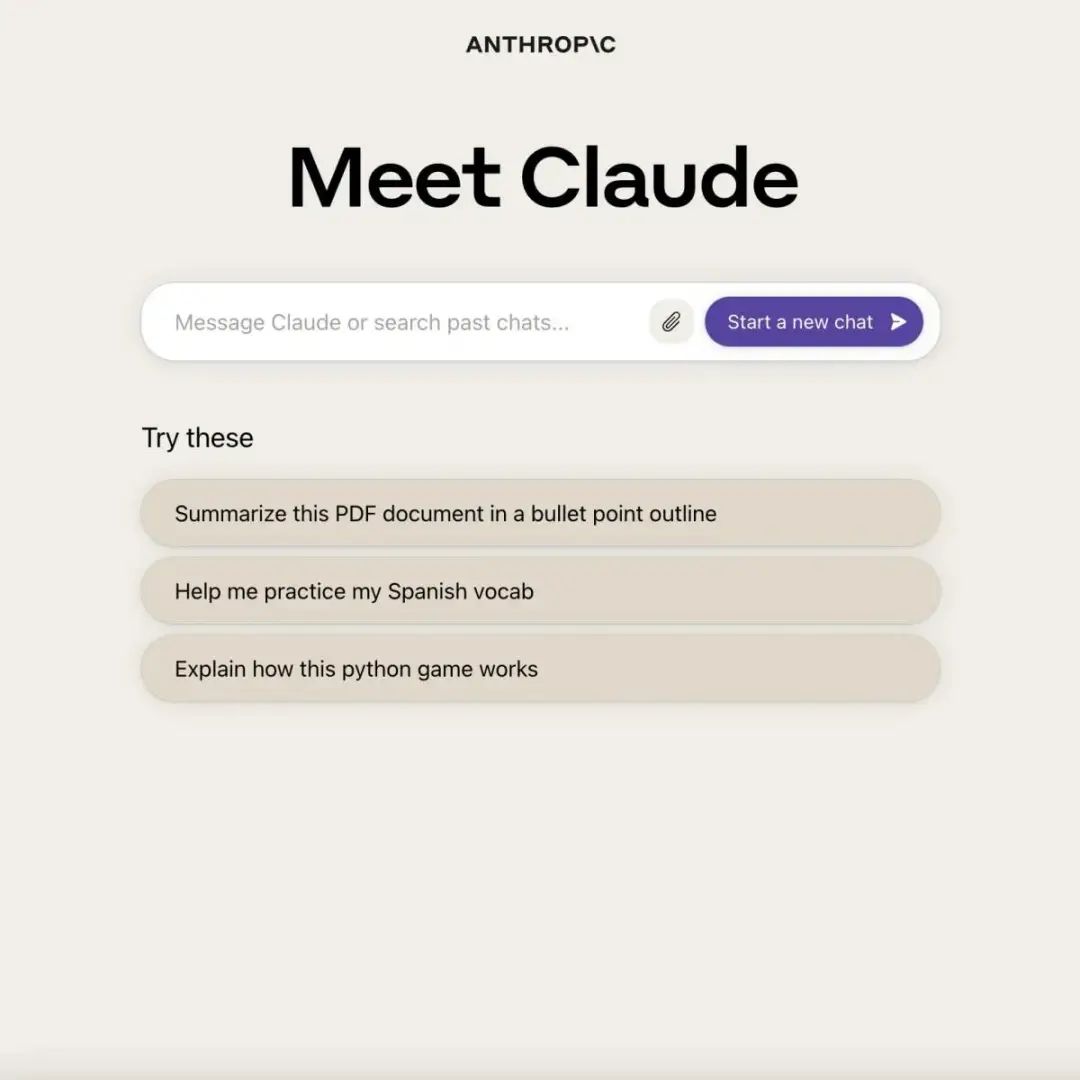Focus the Message Claude input field
The image size is (1080, 1080).
point(390,322)
